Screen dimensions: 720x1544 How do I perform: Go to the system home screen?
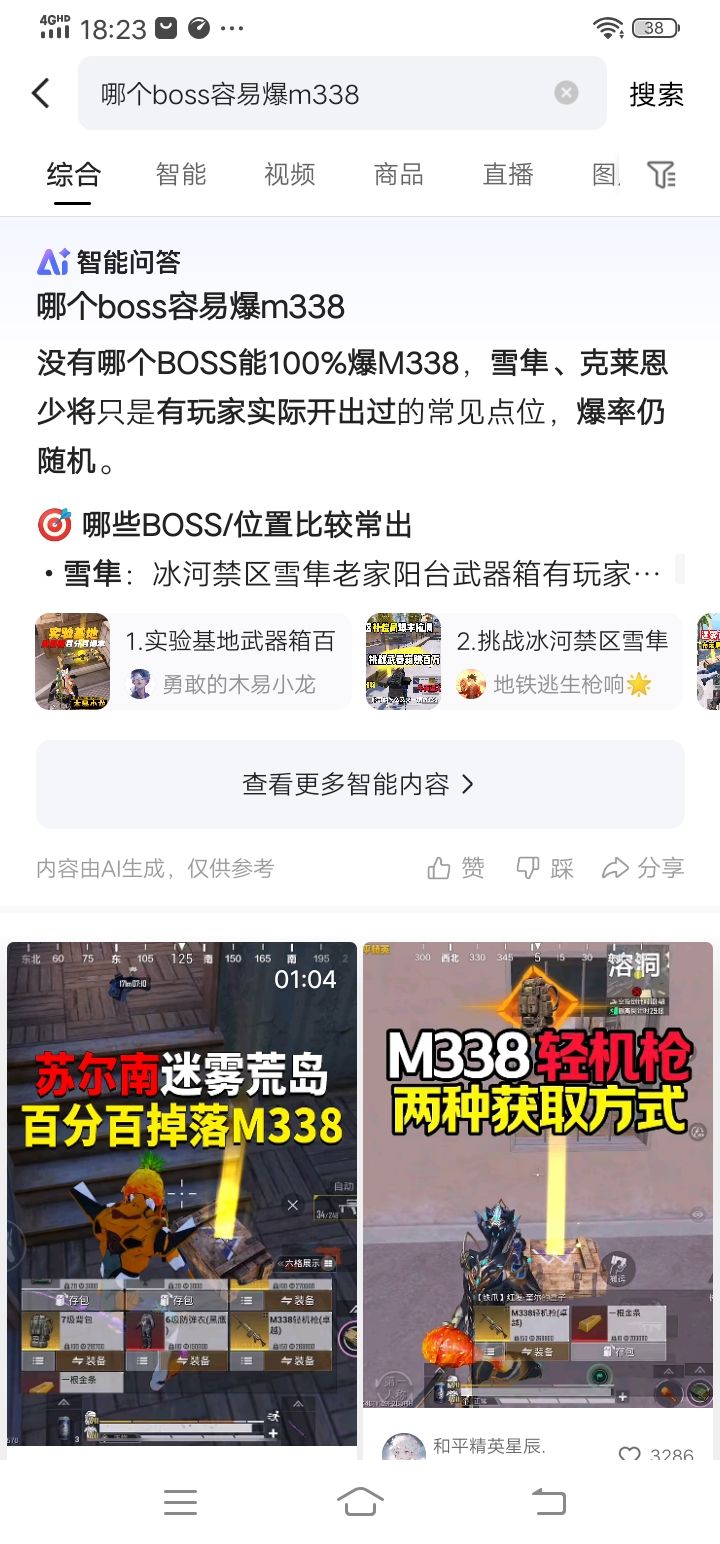click(360, 1501)
